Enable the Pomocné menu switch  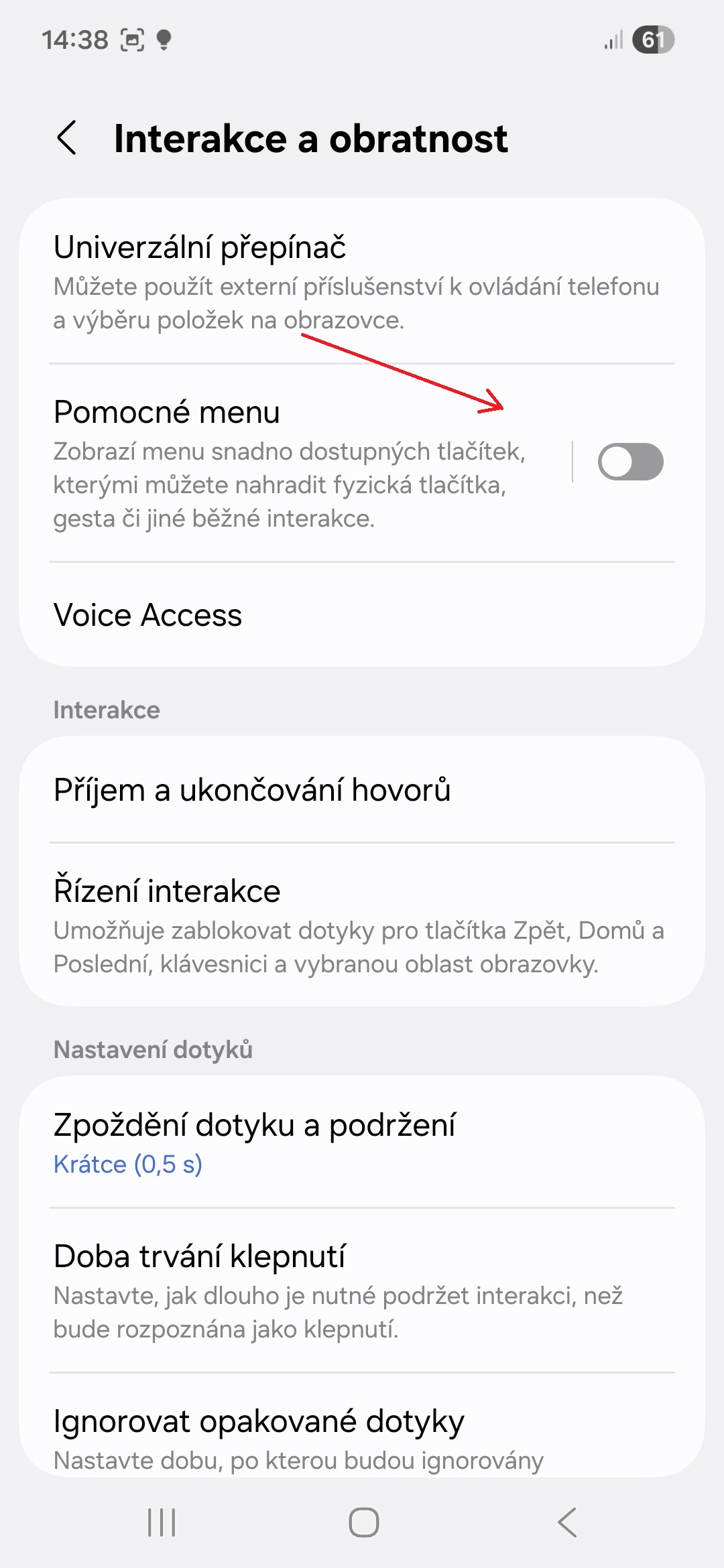[x=630, y=462]
